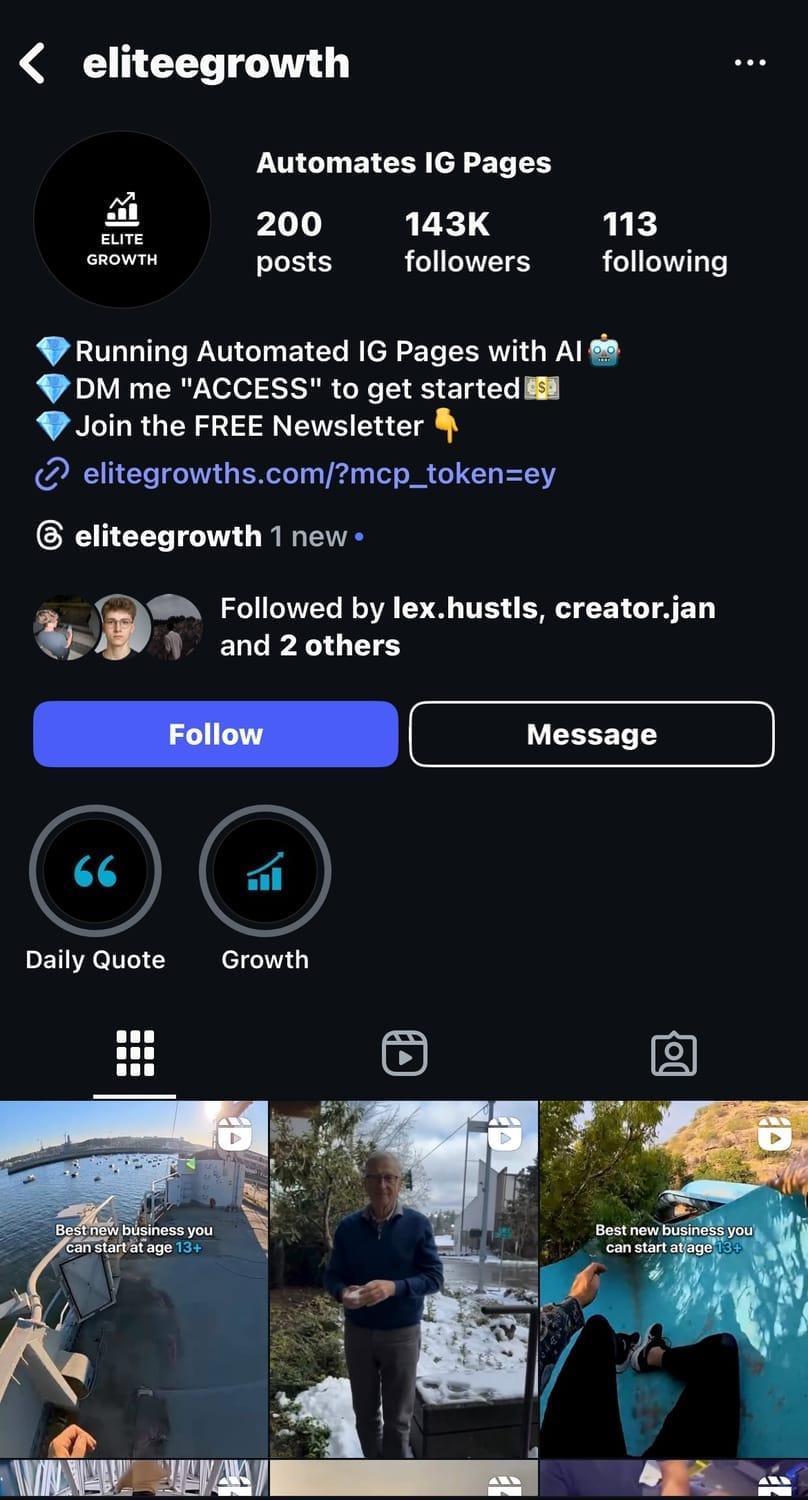Viewport: 808px width, 1500px height.
Task: See mutual followers lex.hustls and creator.jan
Action: [x=466, y=627]
